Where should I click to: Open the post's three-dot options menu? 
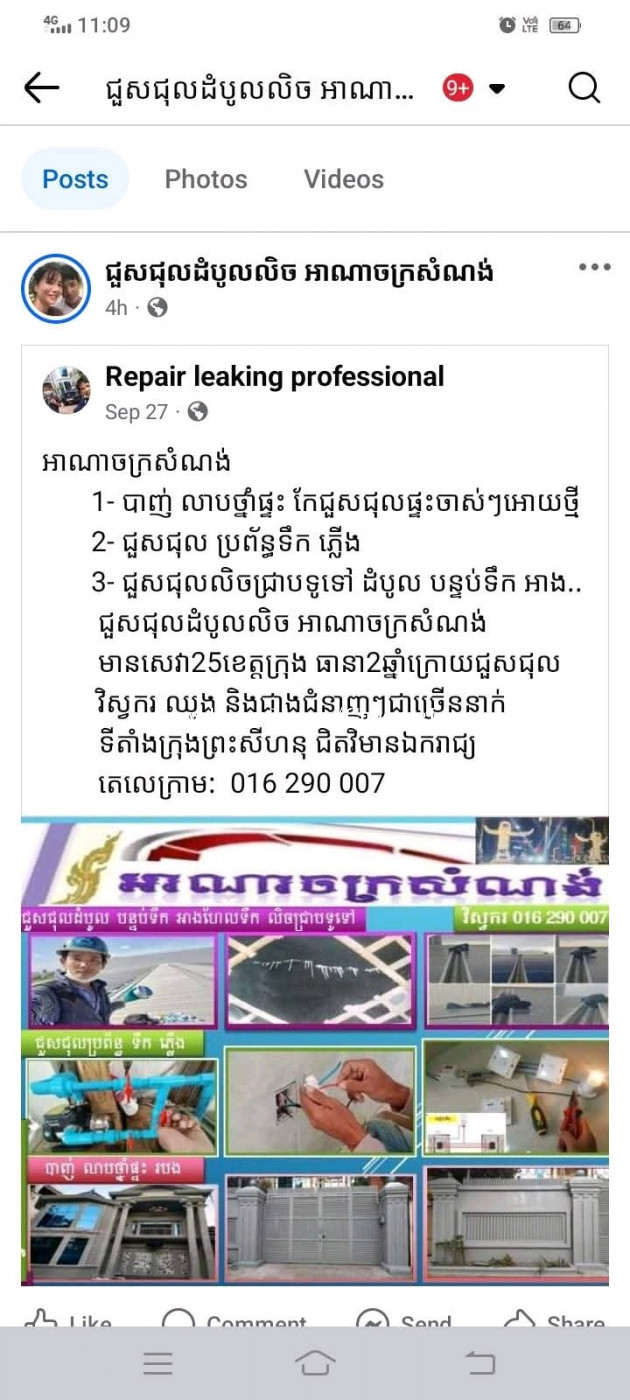594,267
